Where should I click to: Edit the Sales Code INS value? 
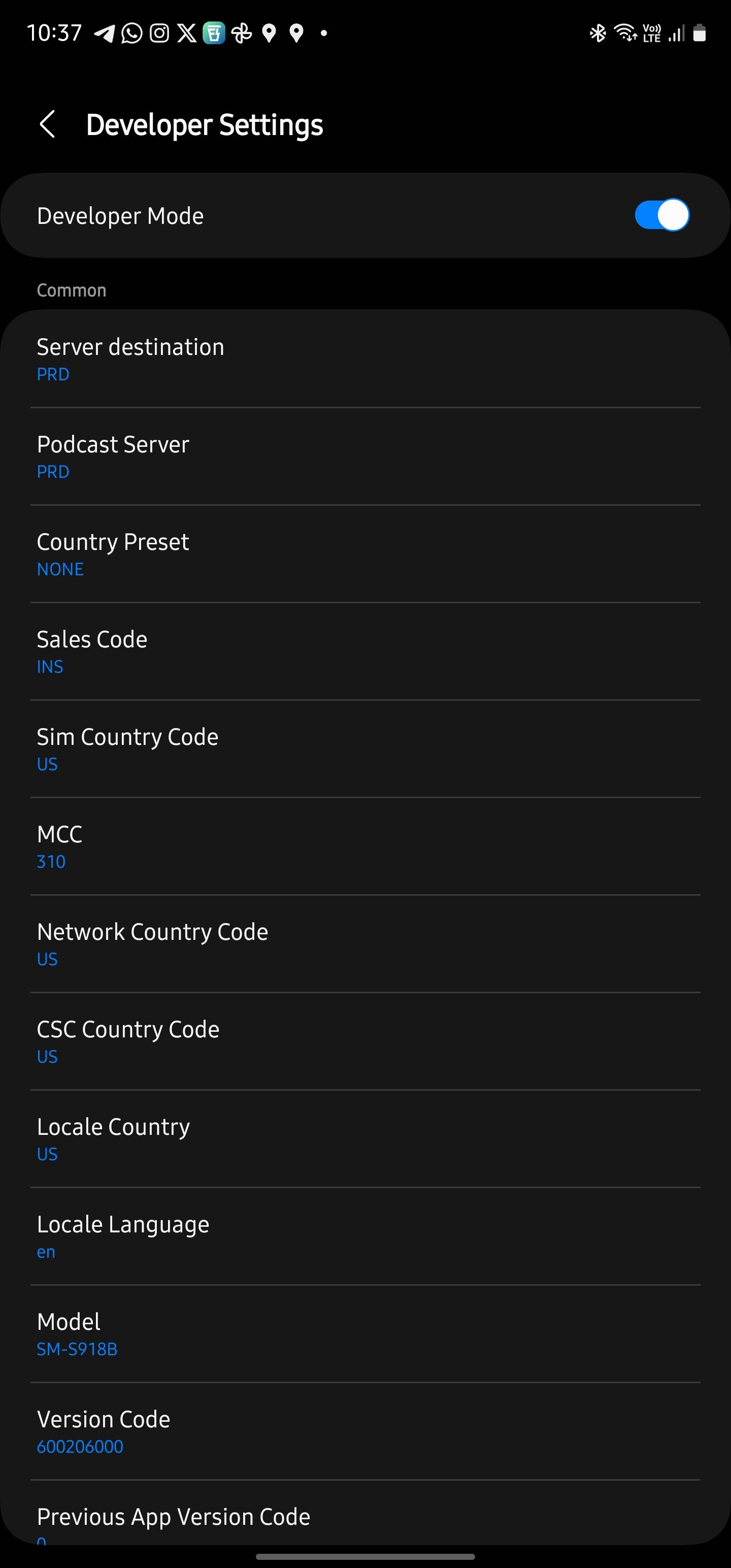(365, 650)
